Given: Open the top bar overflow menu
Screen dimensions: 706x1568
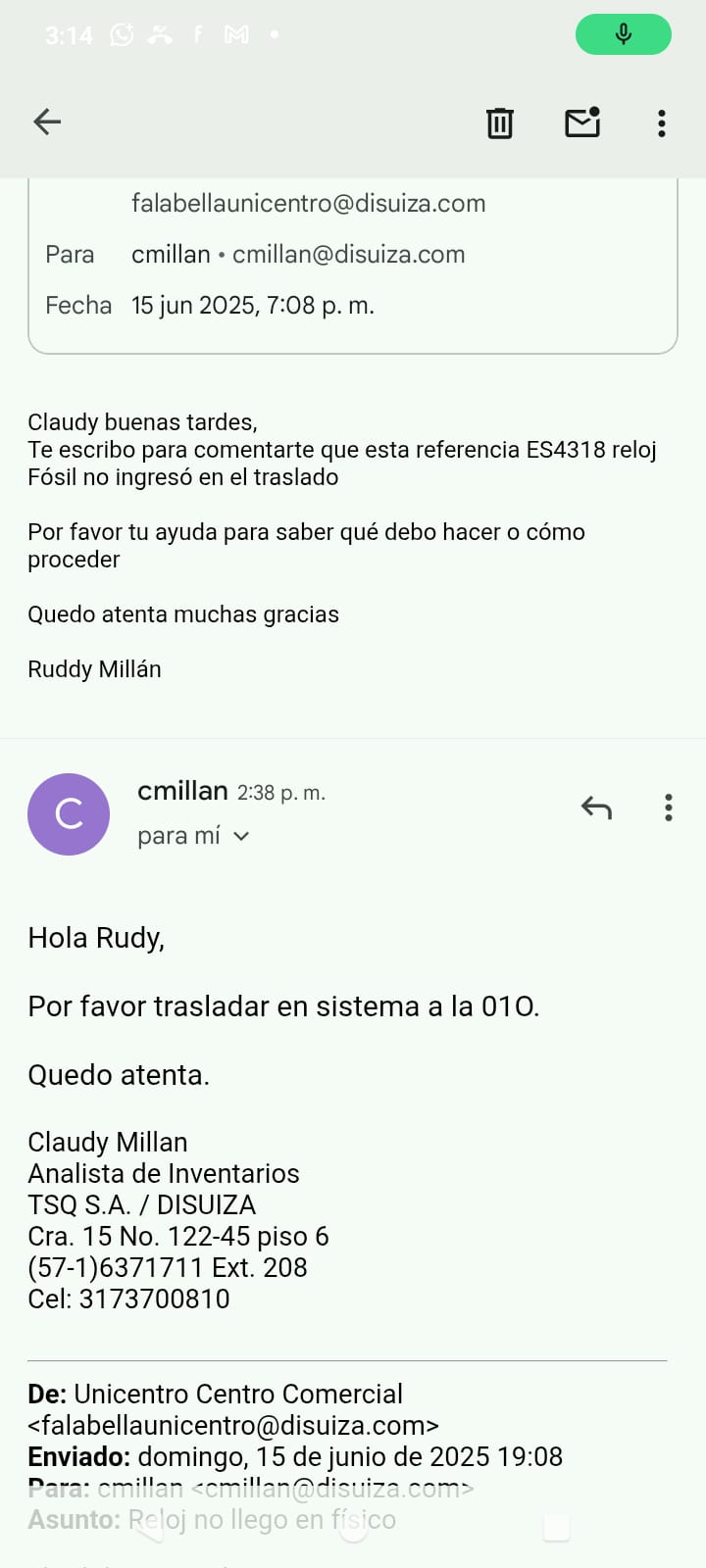Looking at the screenshot, I should [x=662, y=122].
